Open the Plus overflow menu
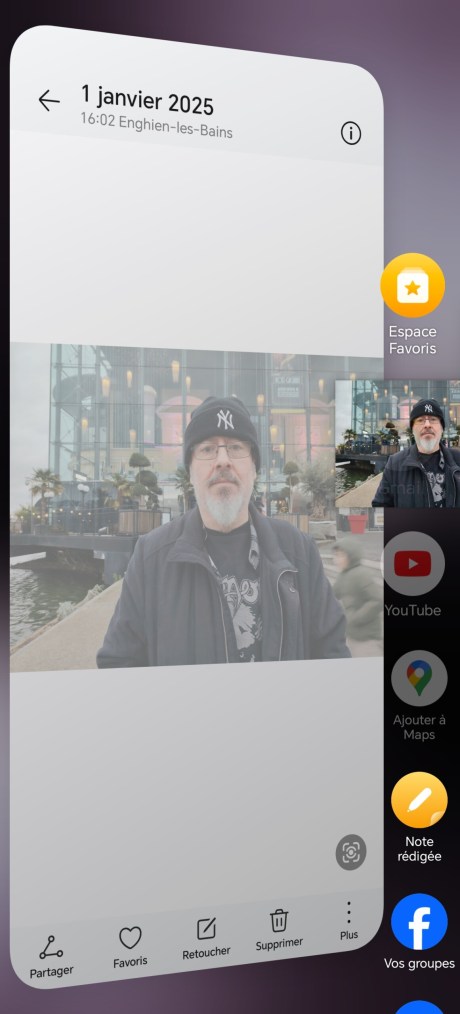The image size is (460, 1014). point(349,920)
